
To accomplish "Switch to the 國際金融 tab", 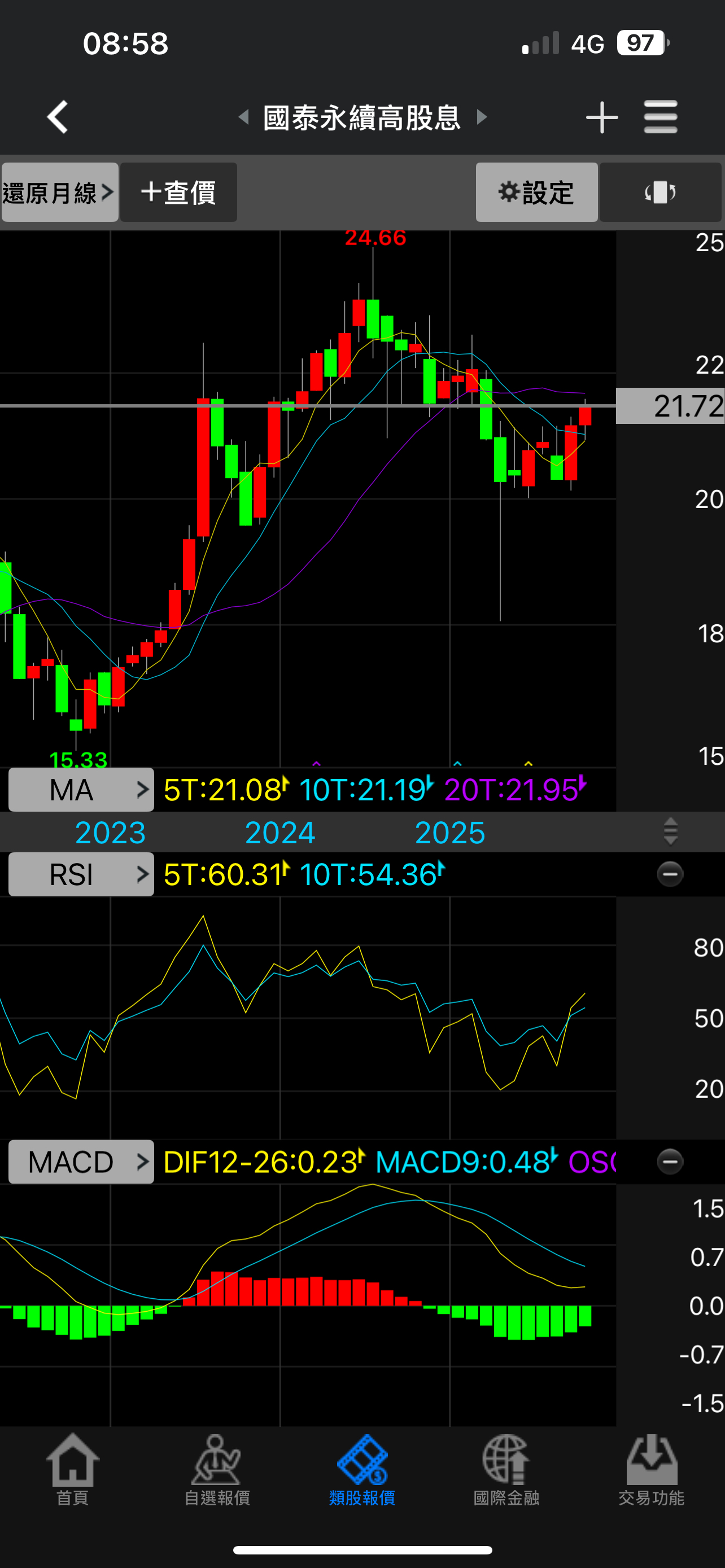I will [506, 1469].
